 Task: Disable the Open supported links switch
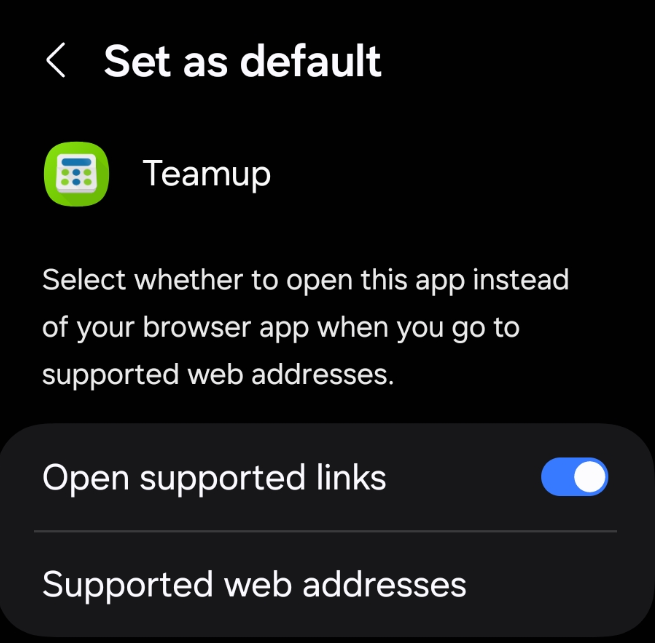[x=574, y=477]
